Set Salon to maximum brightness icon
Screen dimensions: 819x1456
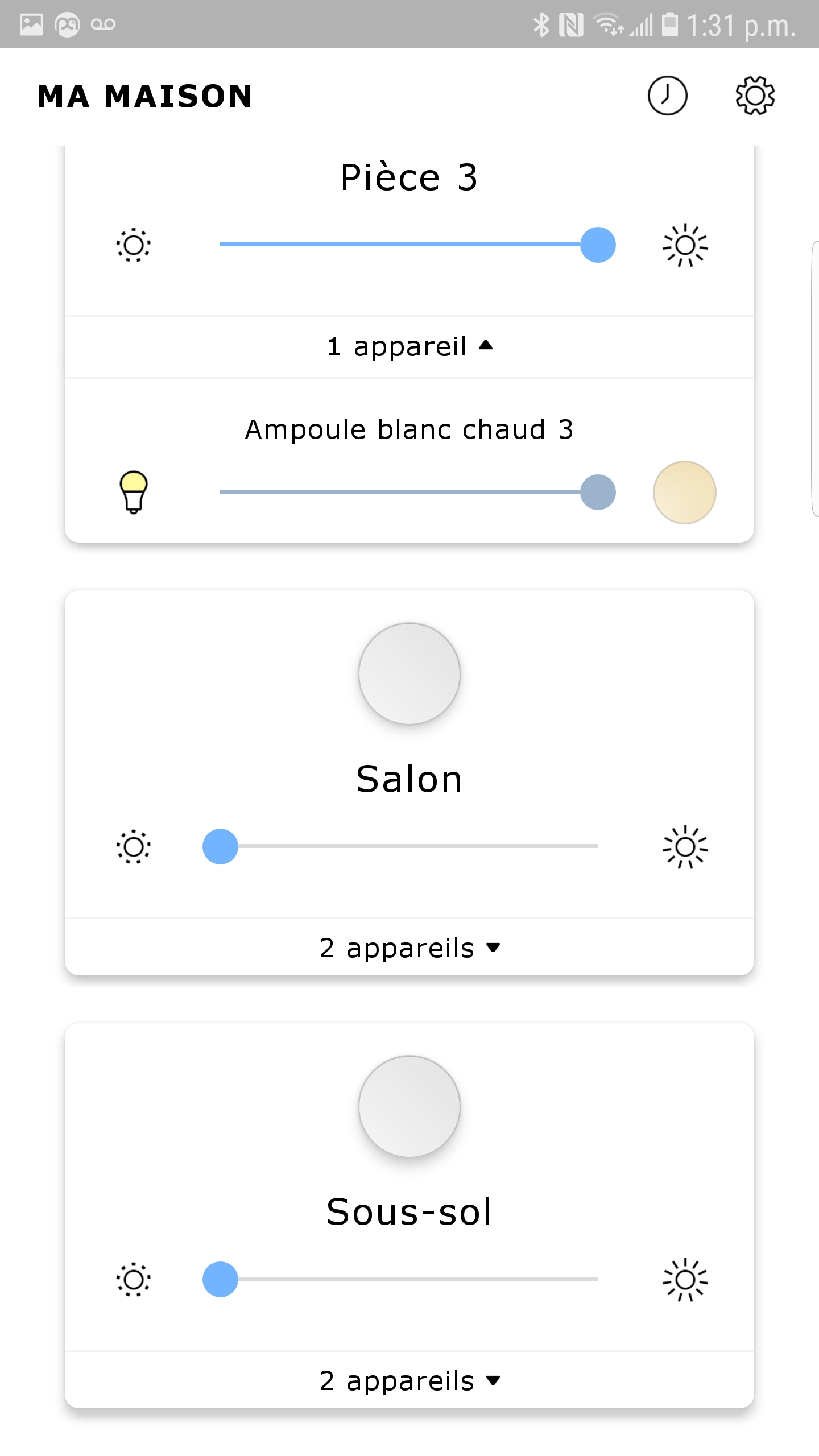coord(685,847)
